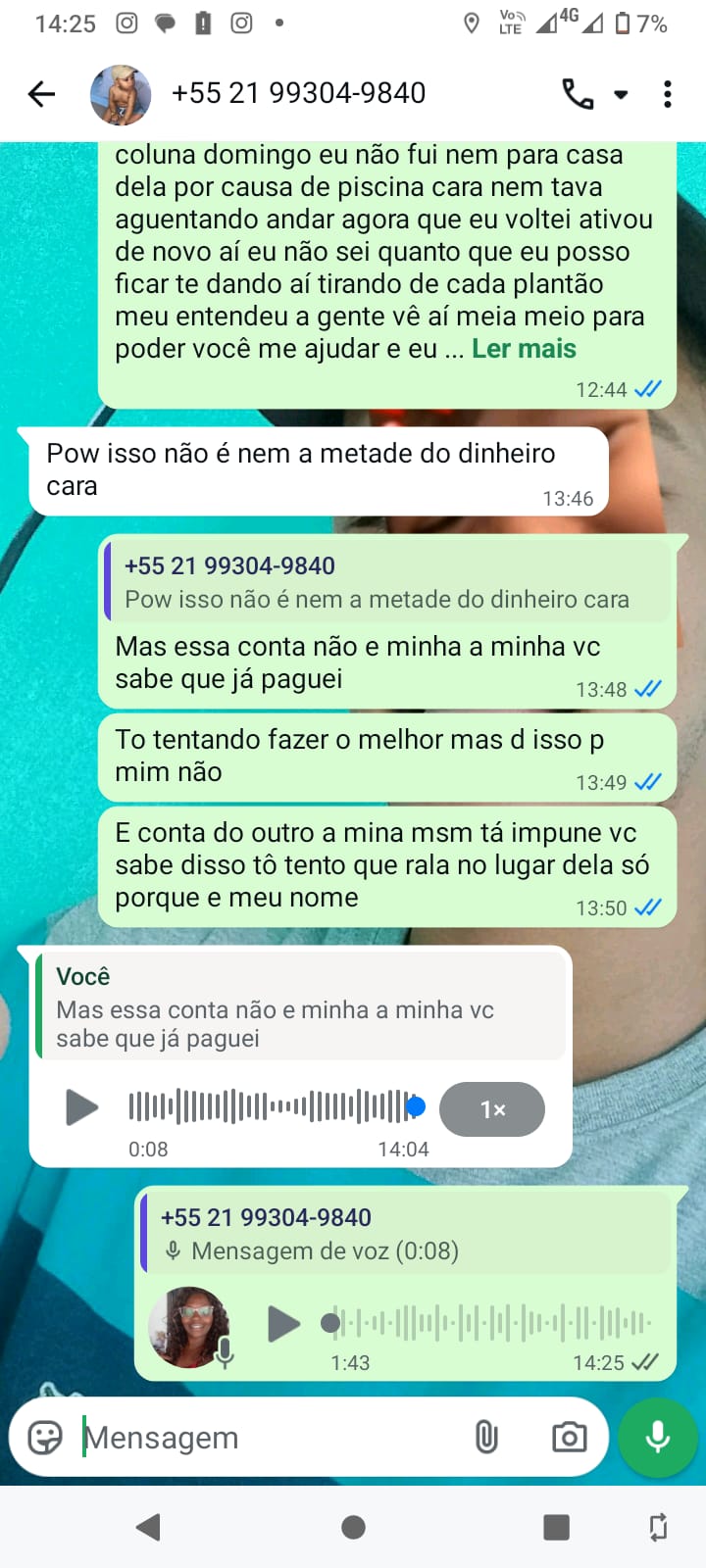Image resolution: width=706 pixels, height=1568 pixels.
Task: Go to the home screen
Action: [x=353, y=1527]
